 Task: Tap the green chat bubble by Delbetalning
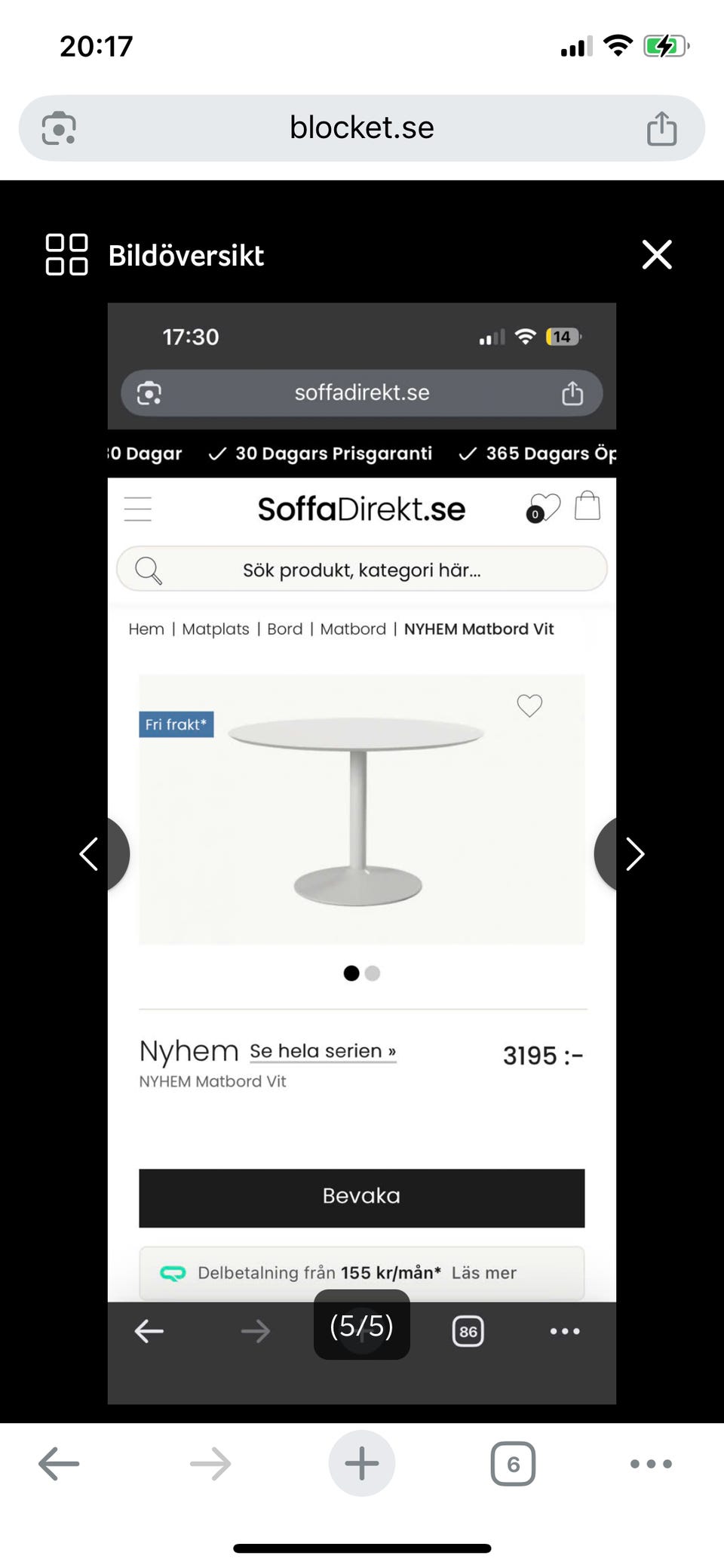pos(173,1272)
